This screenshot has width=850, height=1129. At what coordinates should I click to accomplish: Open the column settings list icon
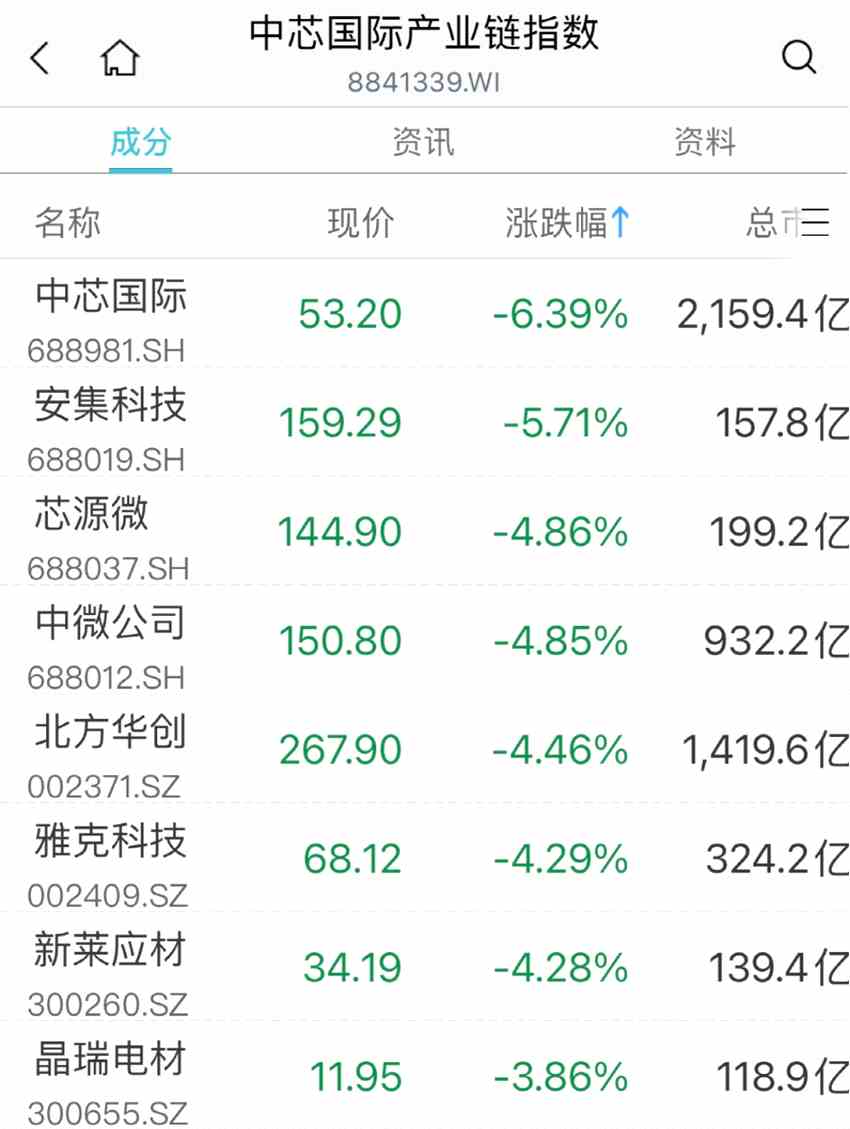(x=815, y=222)
